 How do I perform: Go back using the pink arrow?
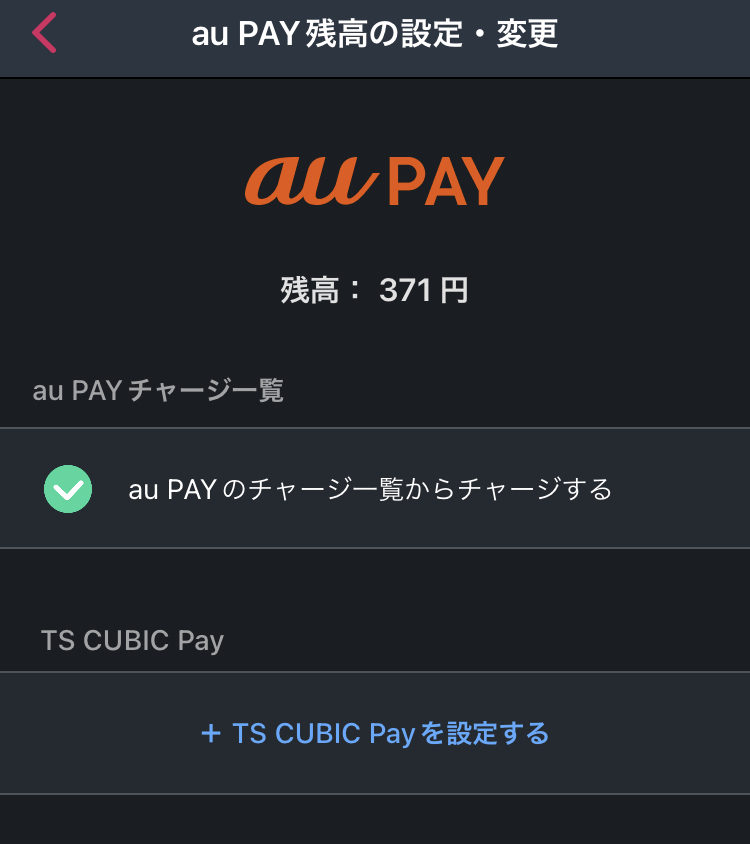coord(44,34)
